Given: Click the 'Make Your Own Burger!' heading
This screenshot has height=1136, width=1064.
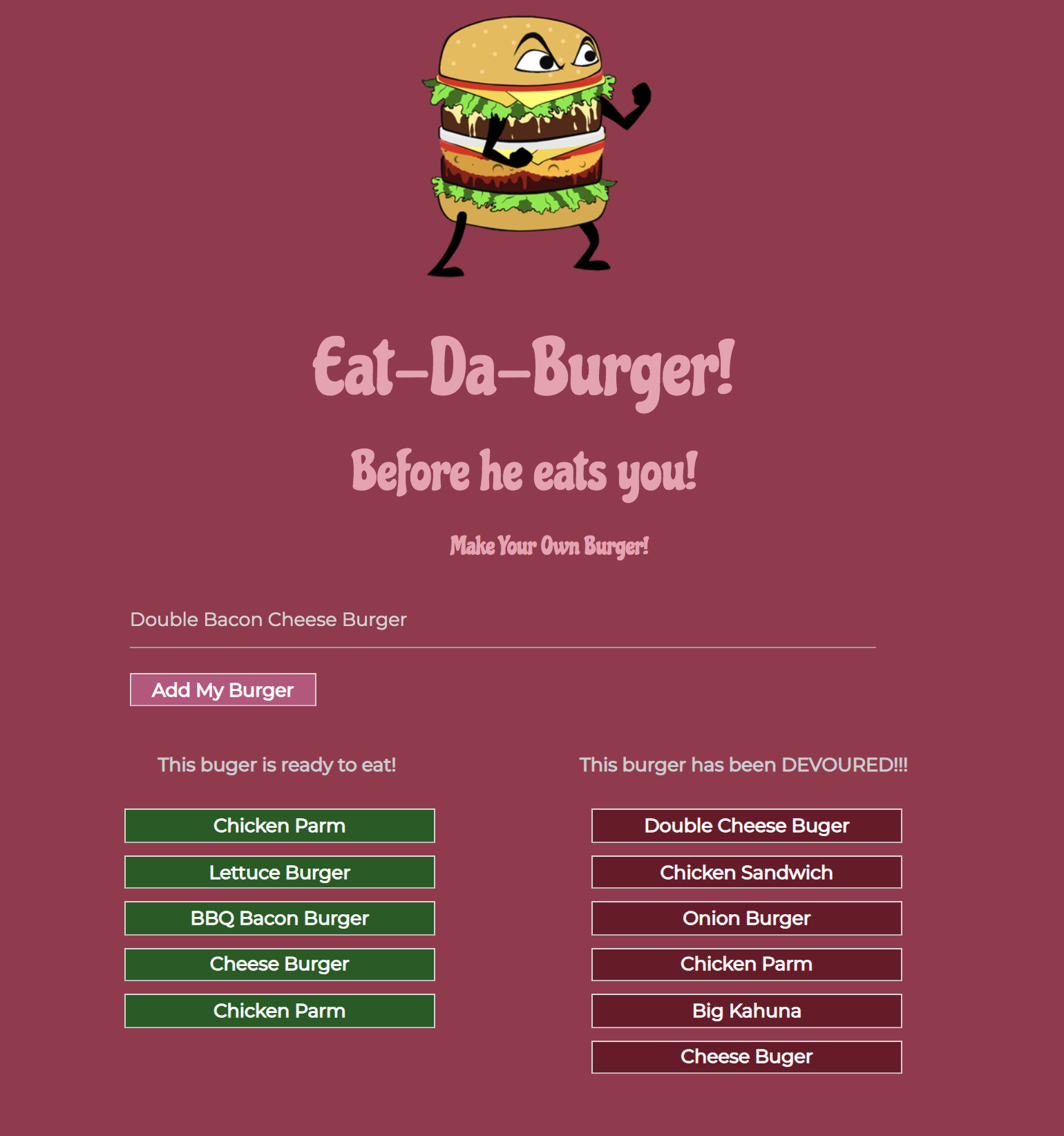Looking at the screenshot, I should pos(549,546).
